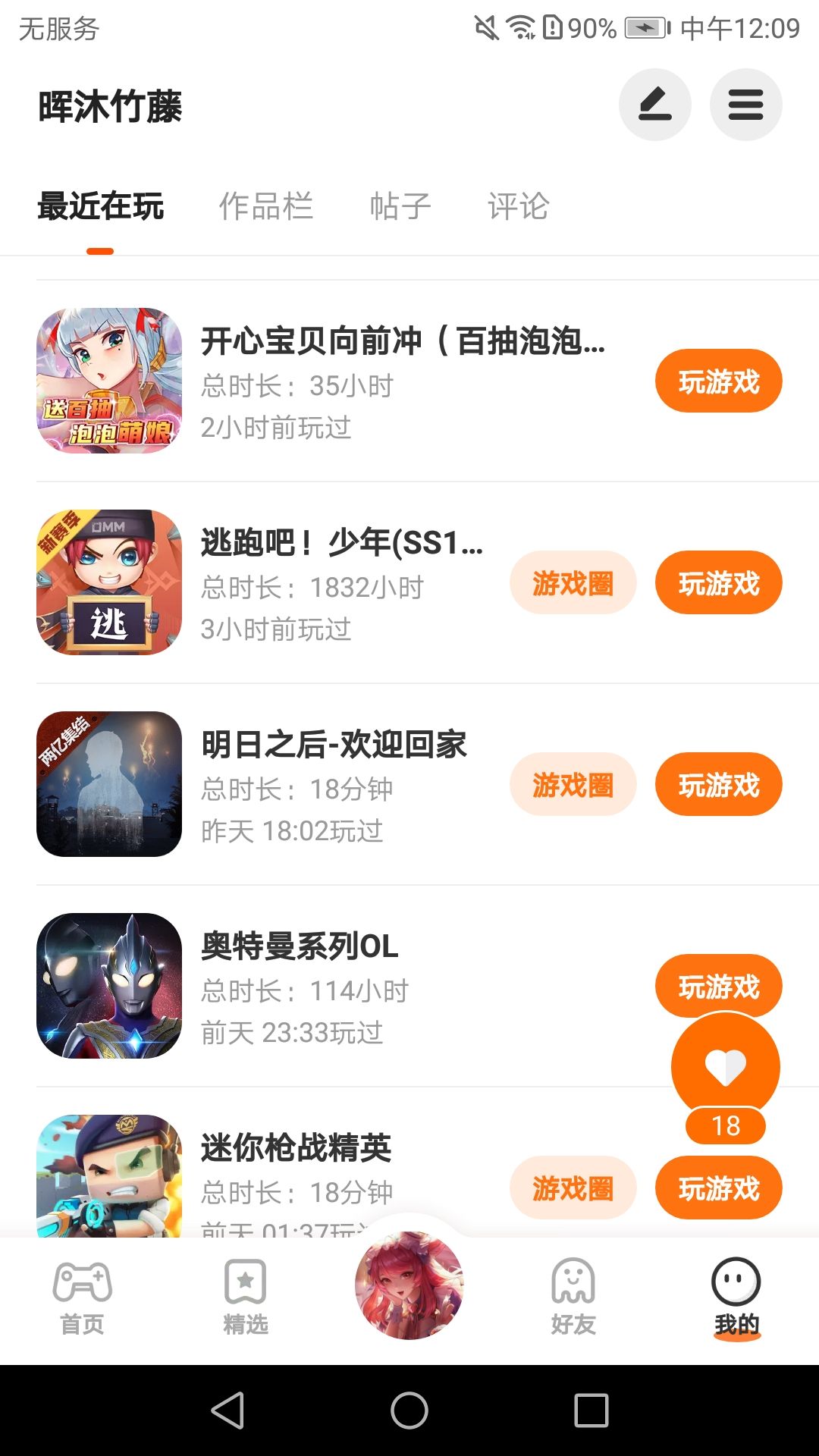Screen dimensions: 819x1456
Task: Open the hamburger menu
Action: tap(745, 105)
